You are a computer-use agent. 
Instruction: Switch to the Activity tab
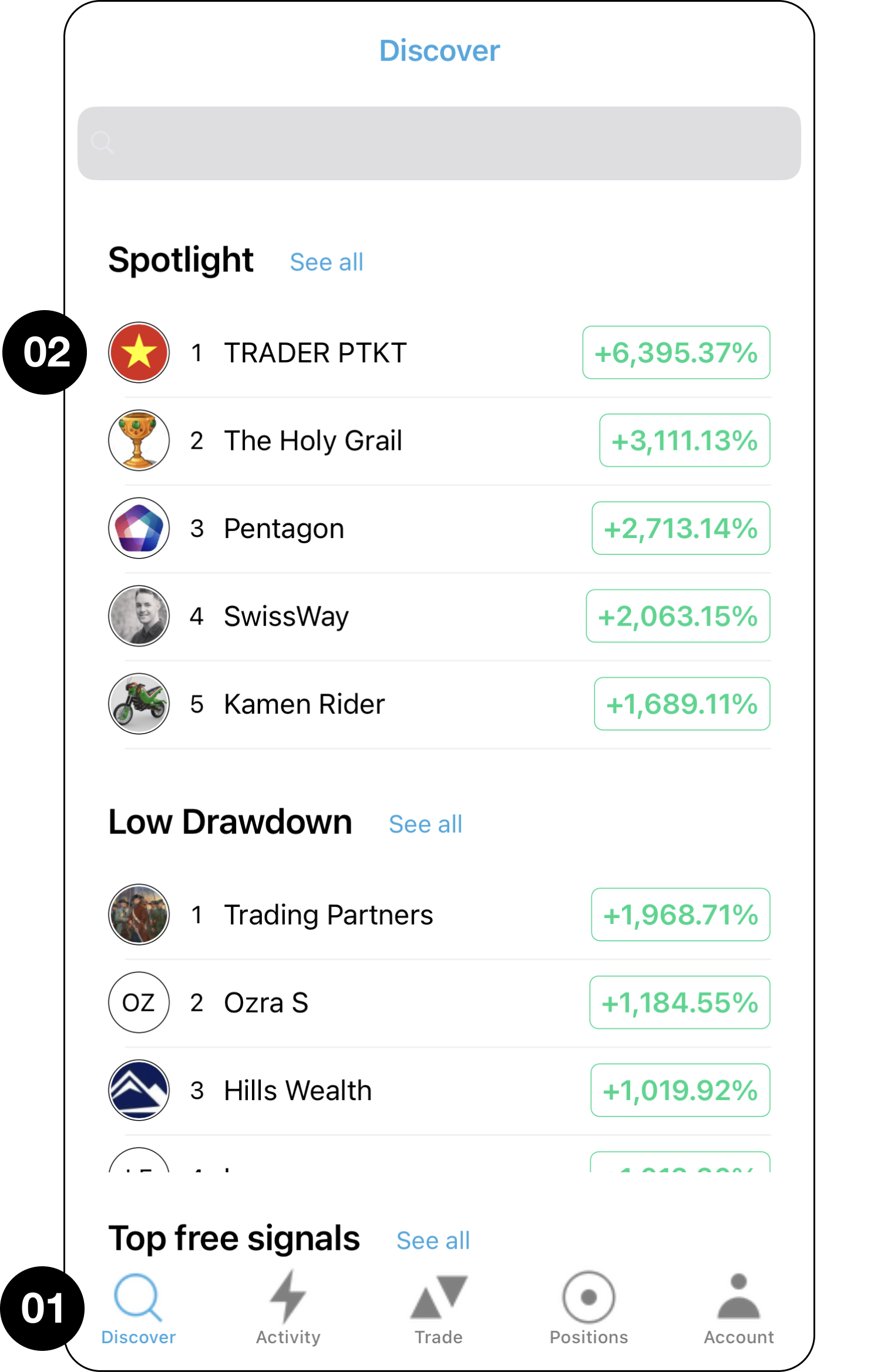pyautogui.click(x=288, y=1309)
